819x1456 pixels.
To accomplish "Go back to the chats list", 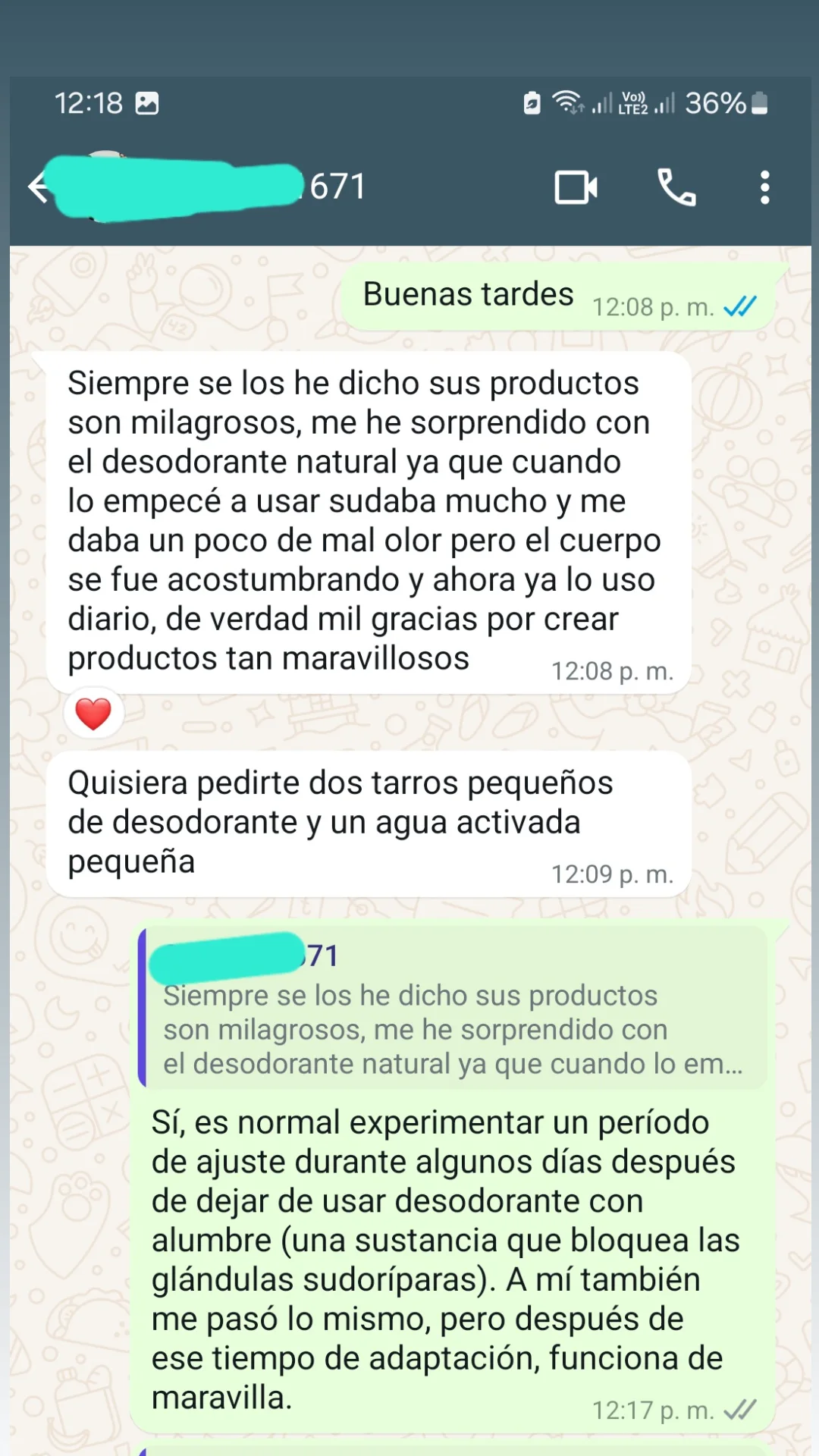I will (x=38, y=187).
